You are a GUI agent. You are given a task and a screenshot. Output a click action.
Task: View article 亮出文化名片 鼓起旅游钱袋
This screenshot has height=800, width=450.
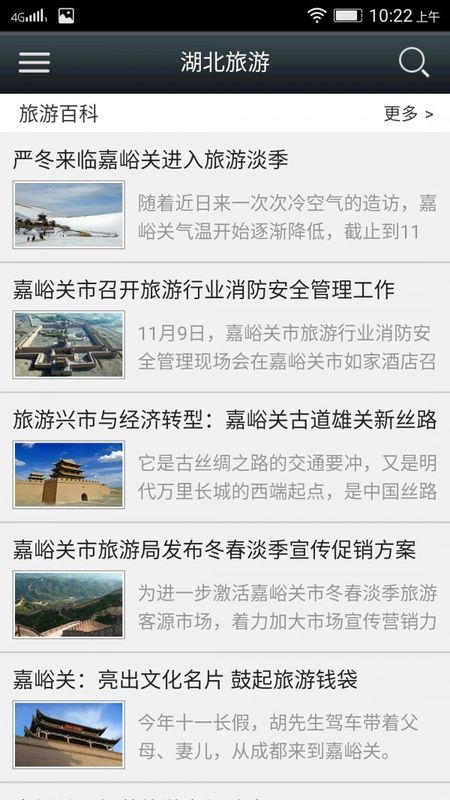point(225,717)
